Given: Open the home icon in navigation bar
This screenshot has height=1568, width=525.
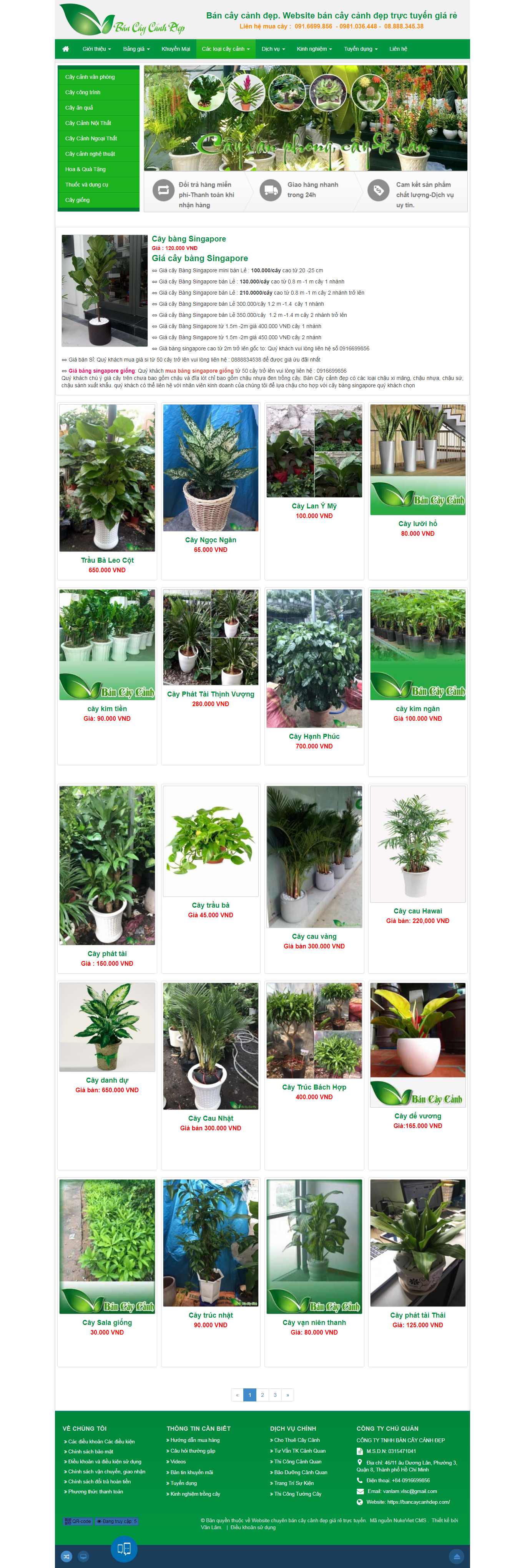Looking at the screenshot, I should pos(66,49).
